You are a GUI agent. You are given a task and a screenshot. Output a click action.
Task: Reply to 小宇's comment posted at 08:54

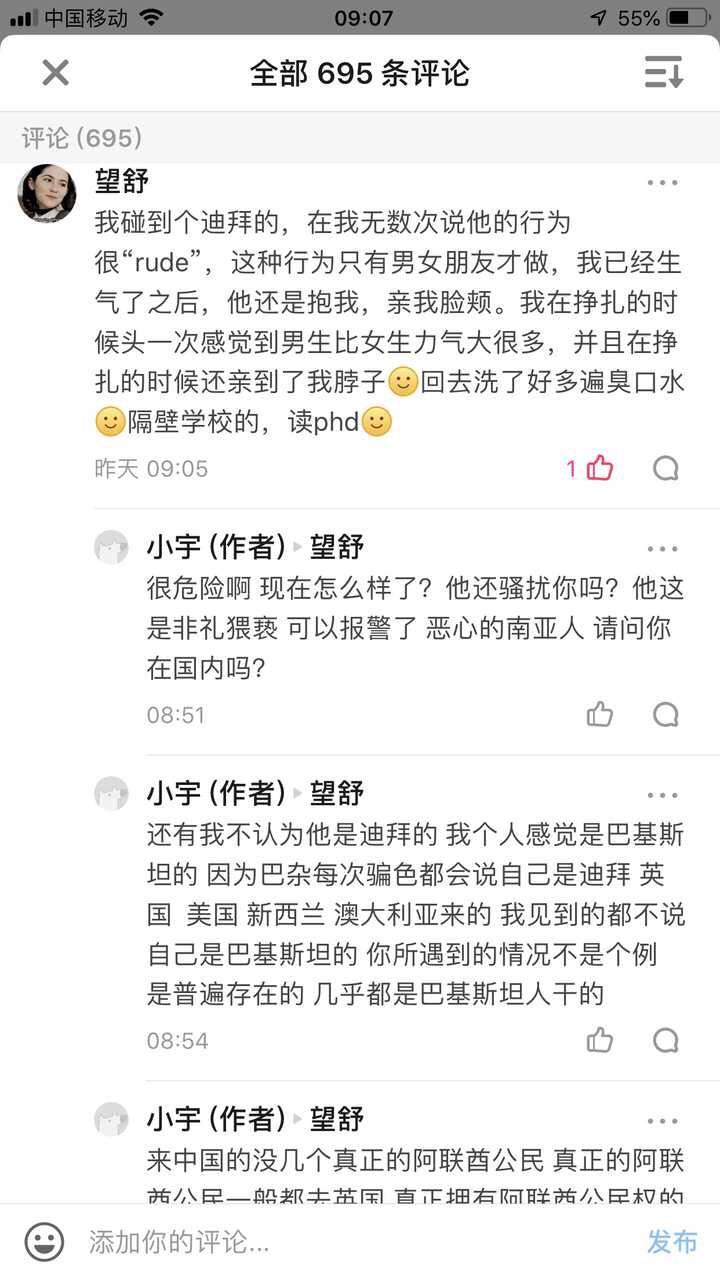tap(665, 1040)
